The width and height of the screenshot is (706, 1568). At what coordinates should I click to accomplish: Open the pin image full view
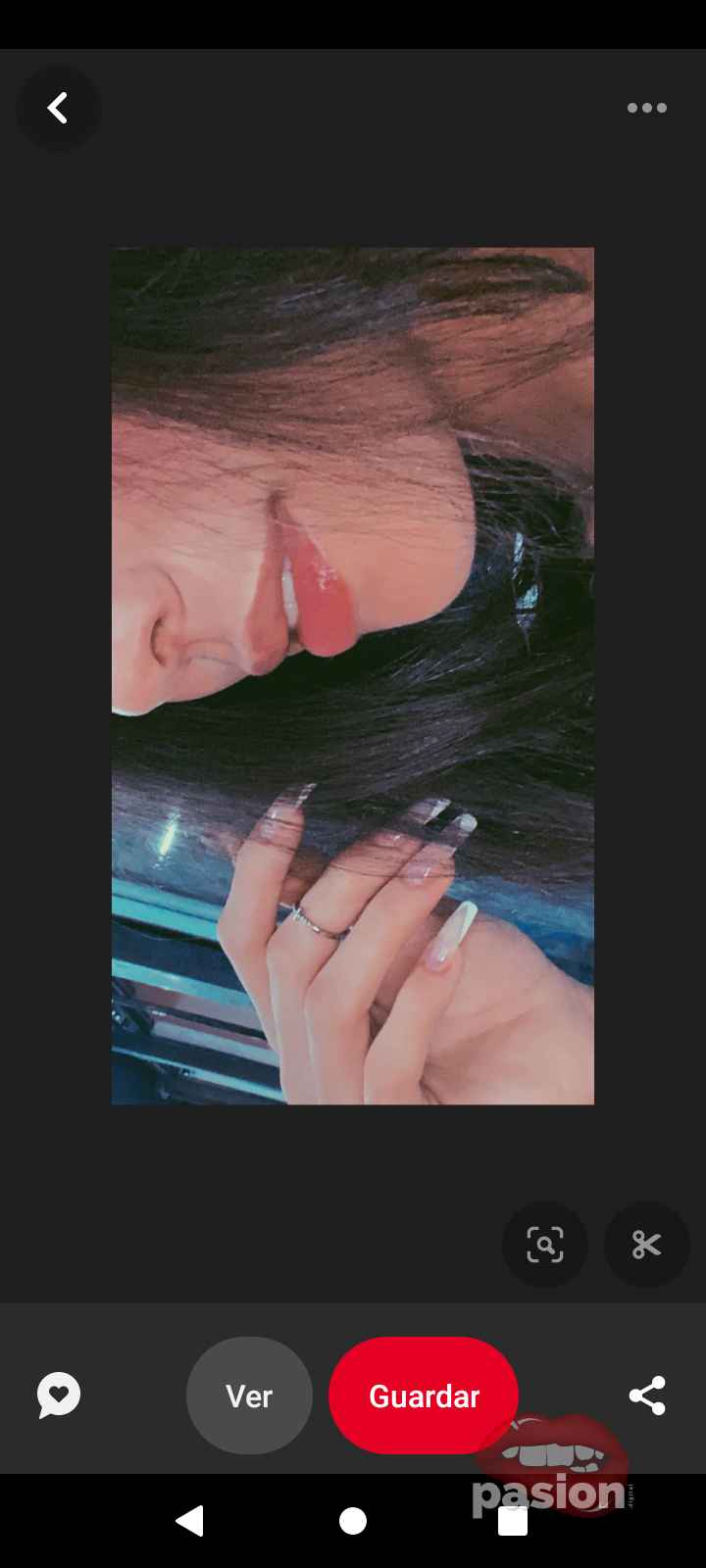point(353,676)
